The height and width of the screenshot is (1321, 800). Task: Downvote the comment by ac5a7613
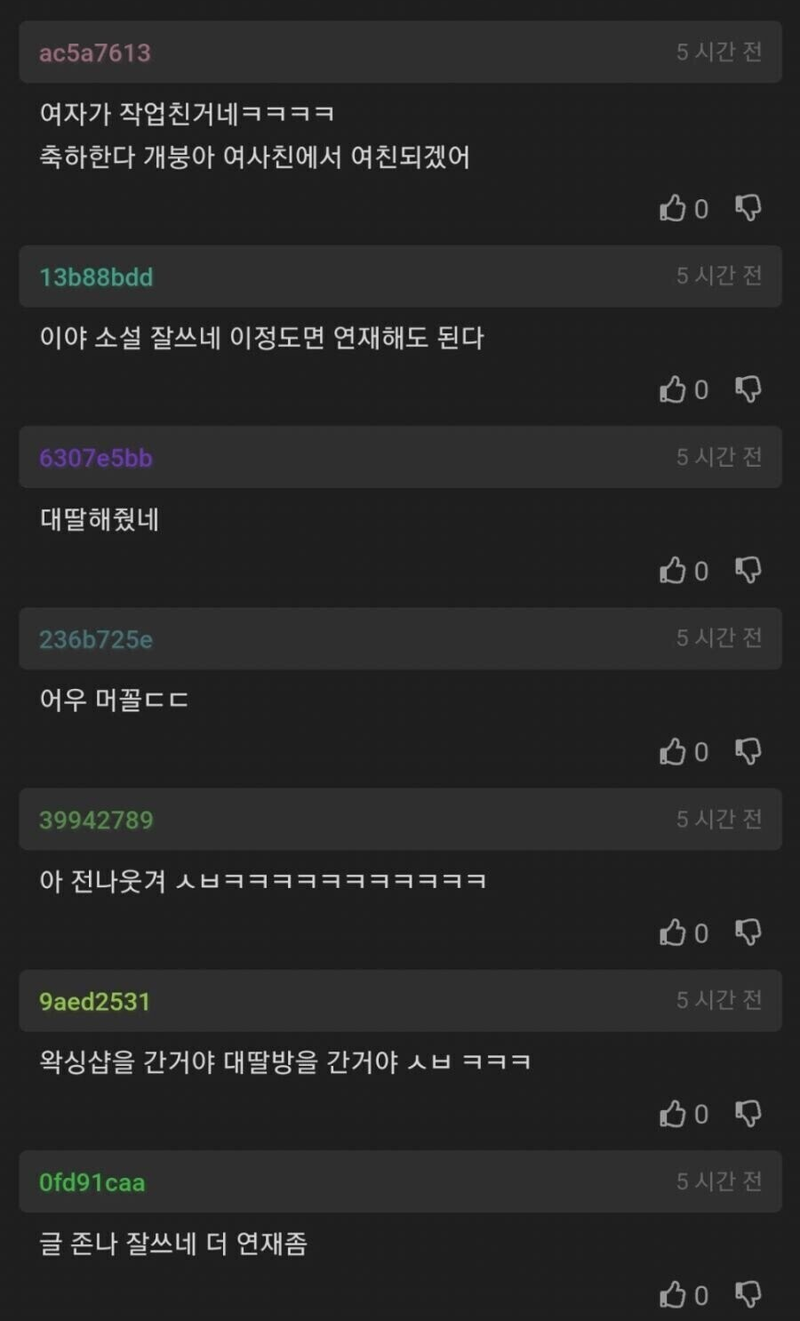(748, 208)
